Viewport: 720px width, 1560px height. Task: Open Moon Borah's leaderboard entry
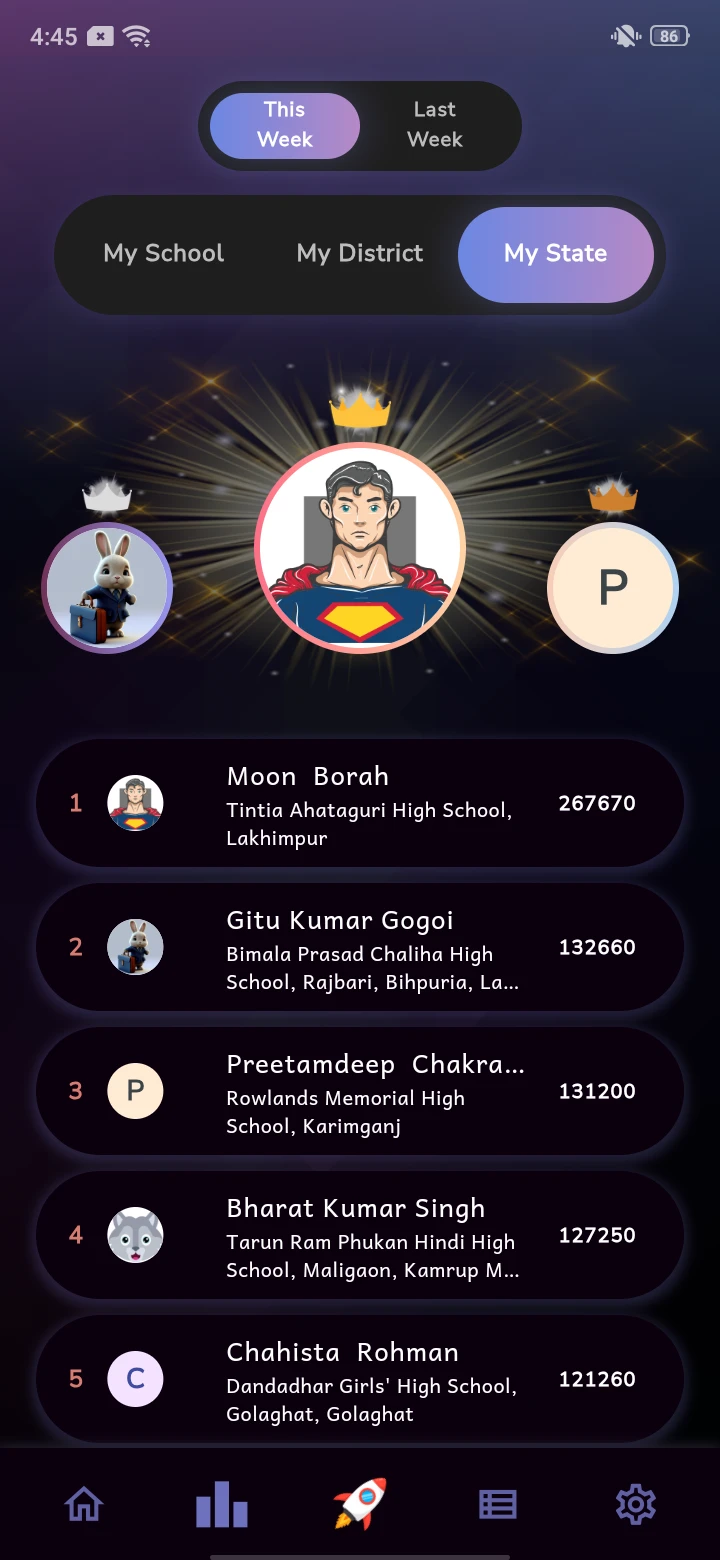[x=360, y=804]
